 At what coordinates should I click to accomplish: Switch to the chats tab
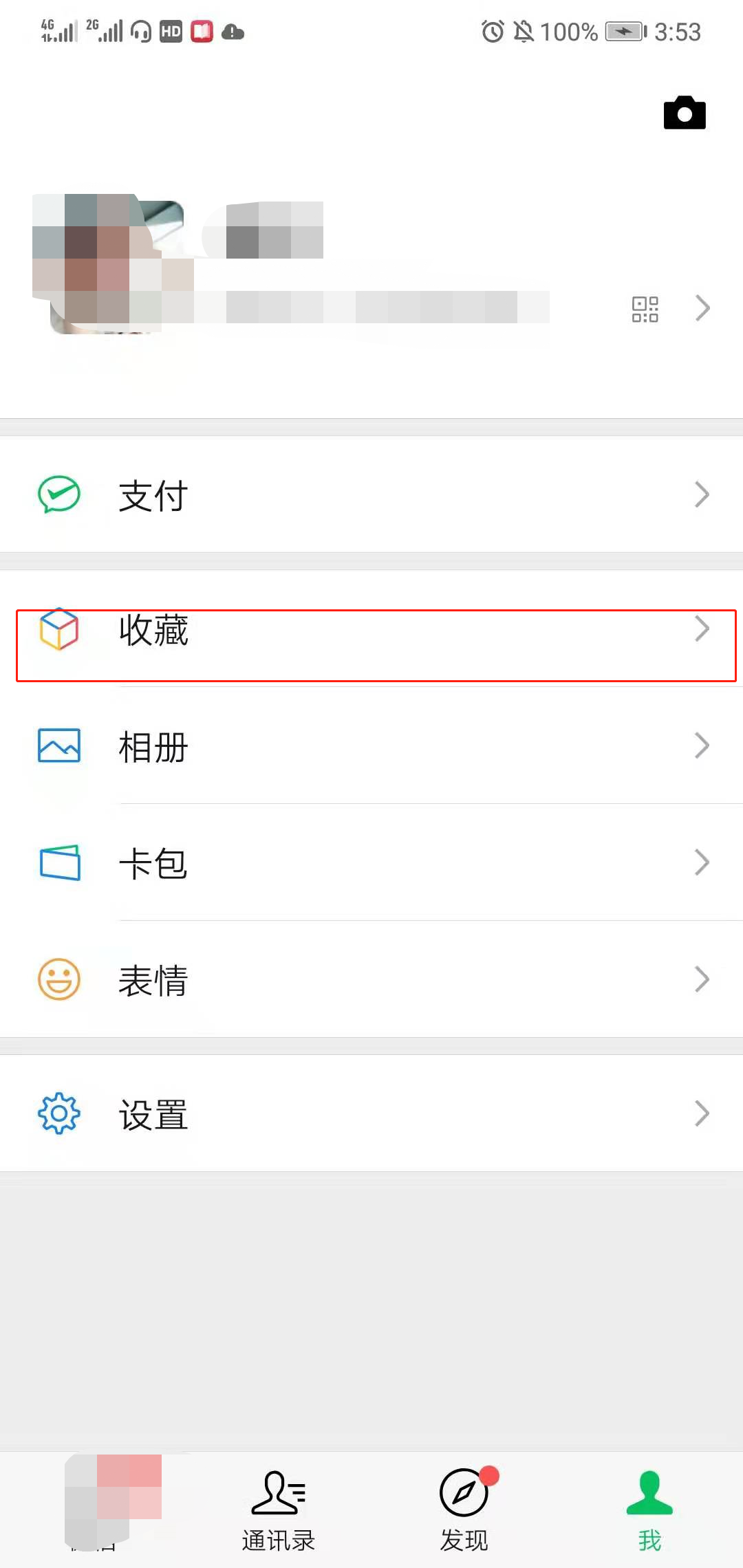(x=93, y=1510)
